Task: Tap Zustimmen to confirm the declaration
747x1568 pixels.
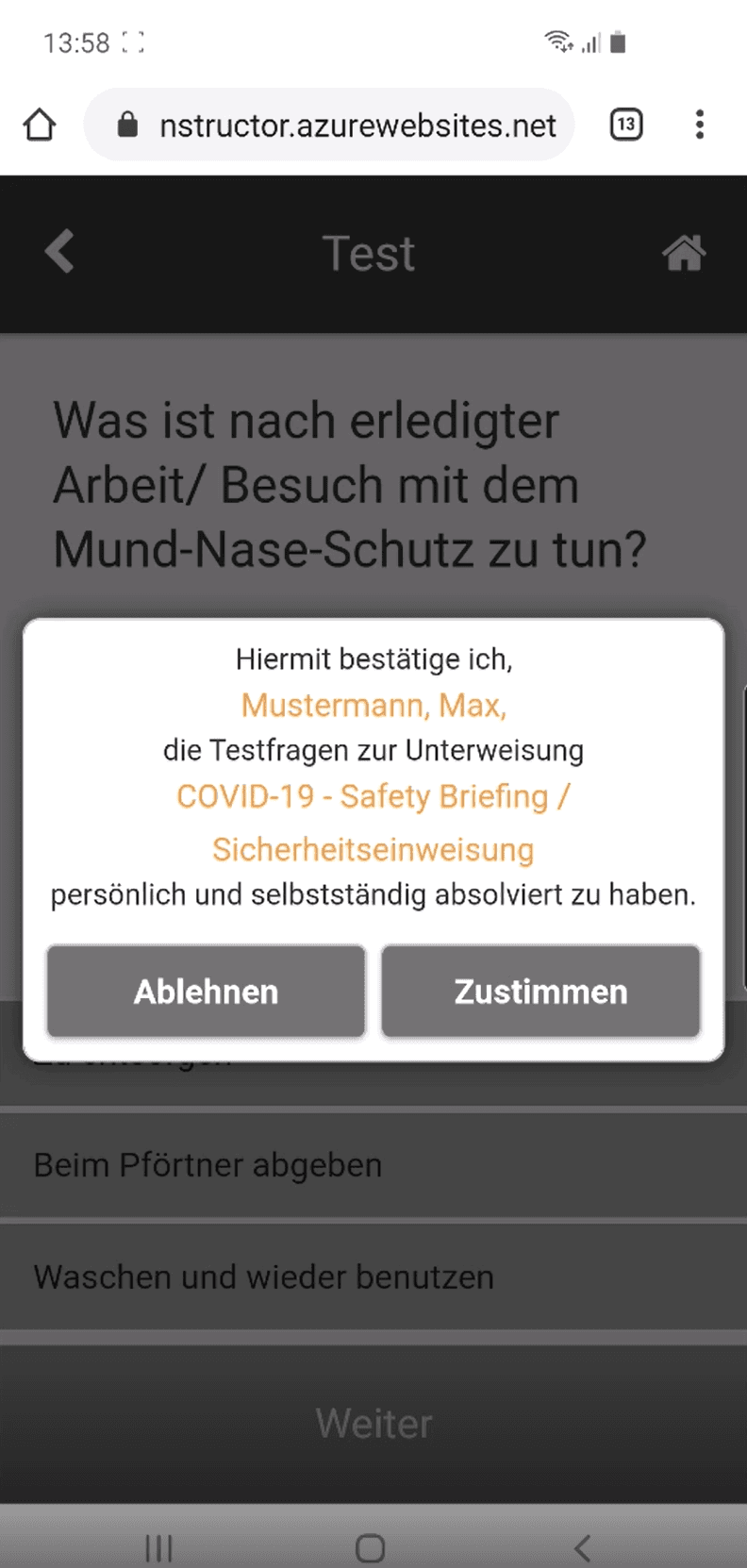Action: point(540,991)
